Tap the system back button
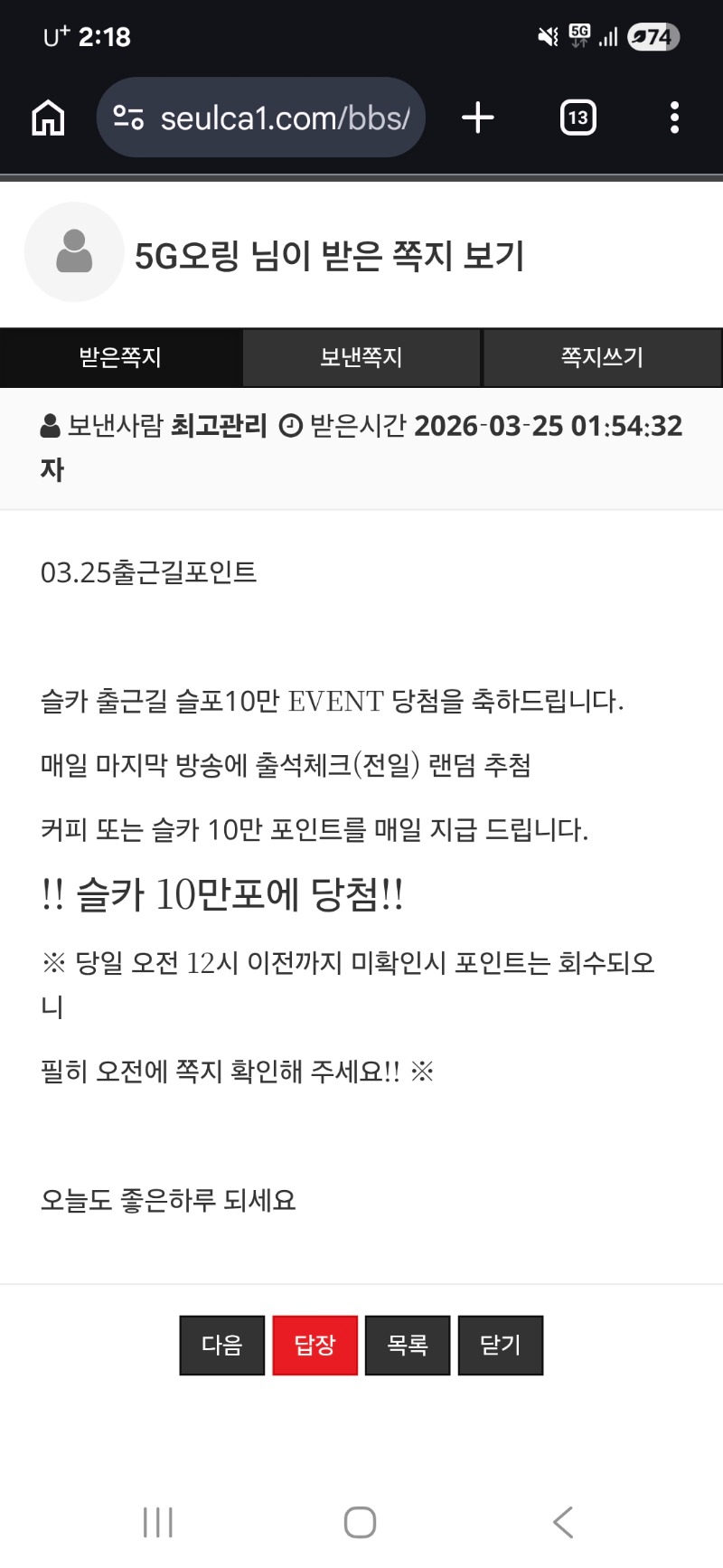723x1568 pixels. (562, 1522)
